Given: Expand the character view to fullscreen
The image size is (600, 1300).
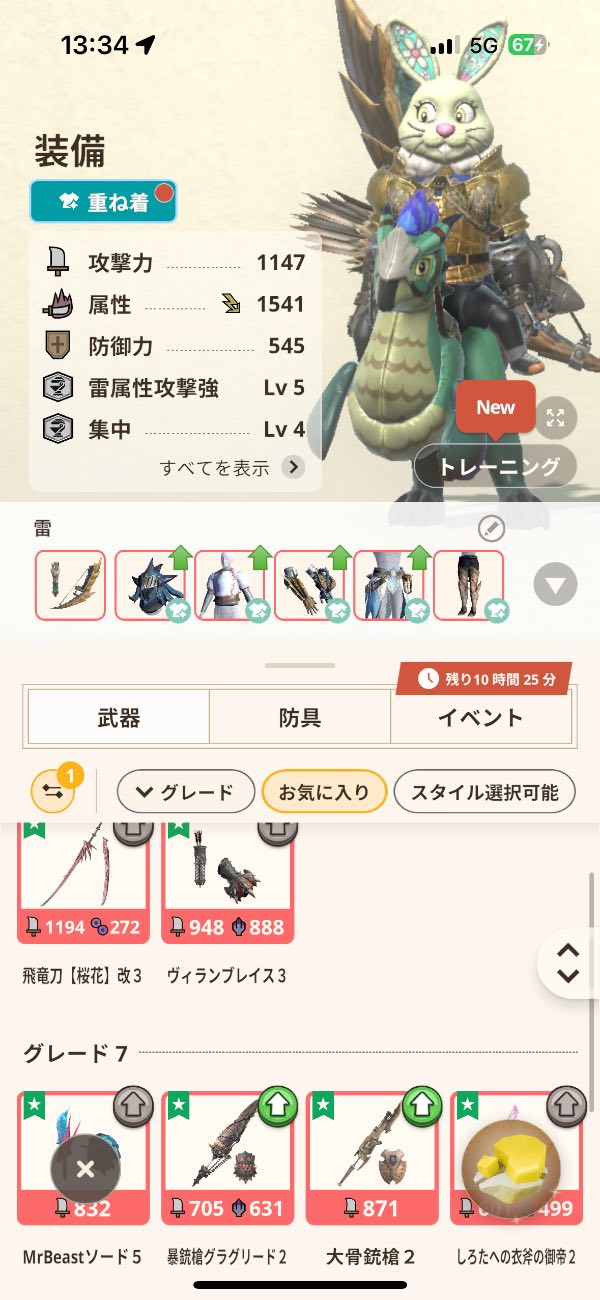Looking at the screenshot, I should (555, 417).
